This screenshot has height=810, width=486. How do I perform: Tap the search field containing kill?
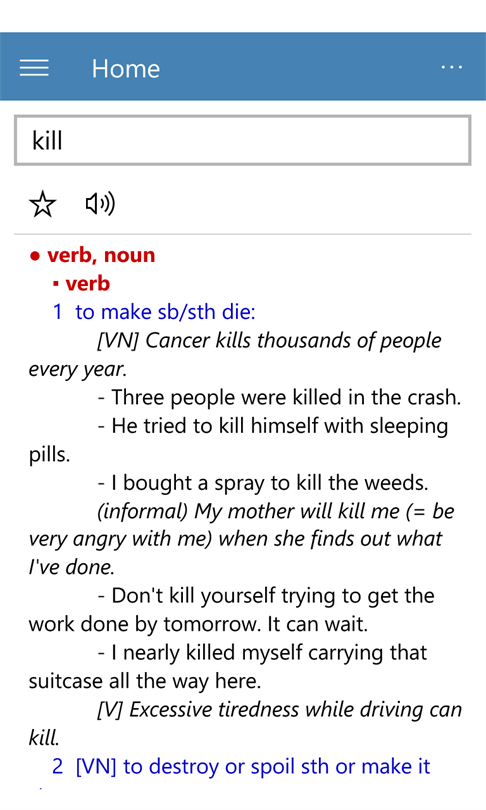click(242, 141)
